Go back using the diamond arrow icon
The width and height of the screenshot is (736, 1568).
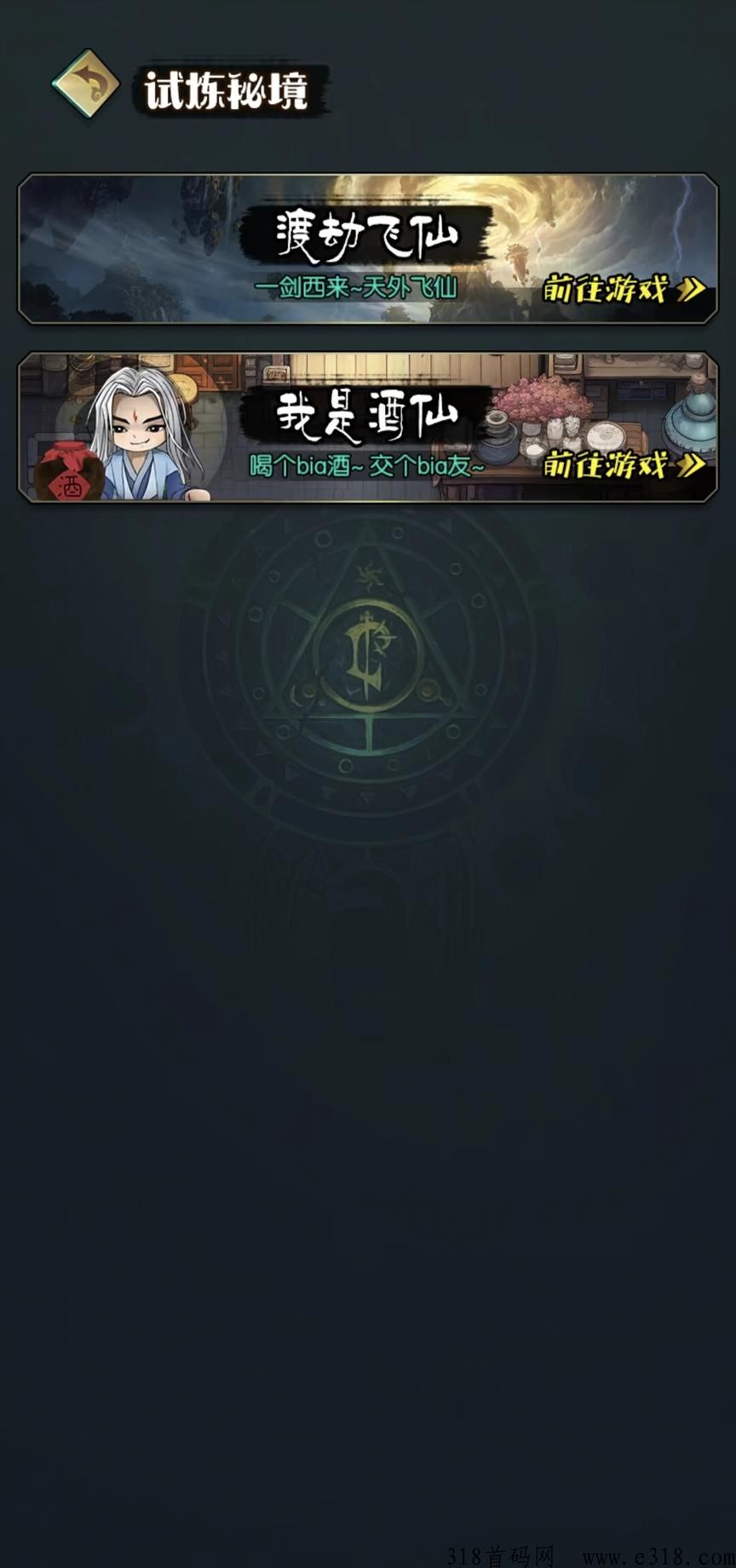tap(86, 84)
